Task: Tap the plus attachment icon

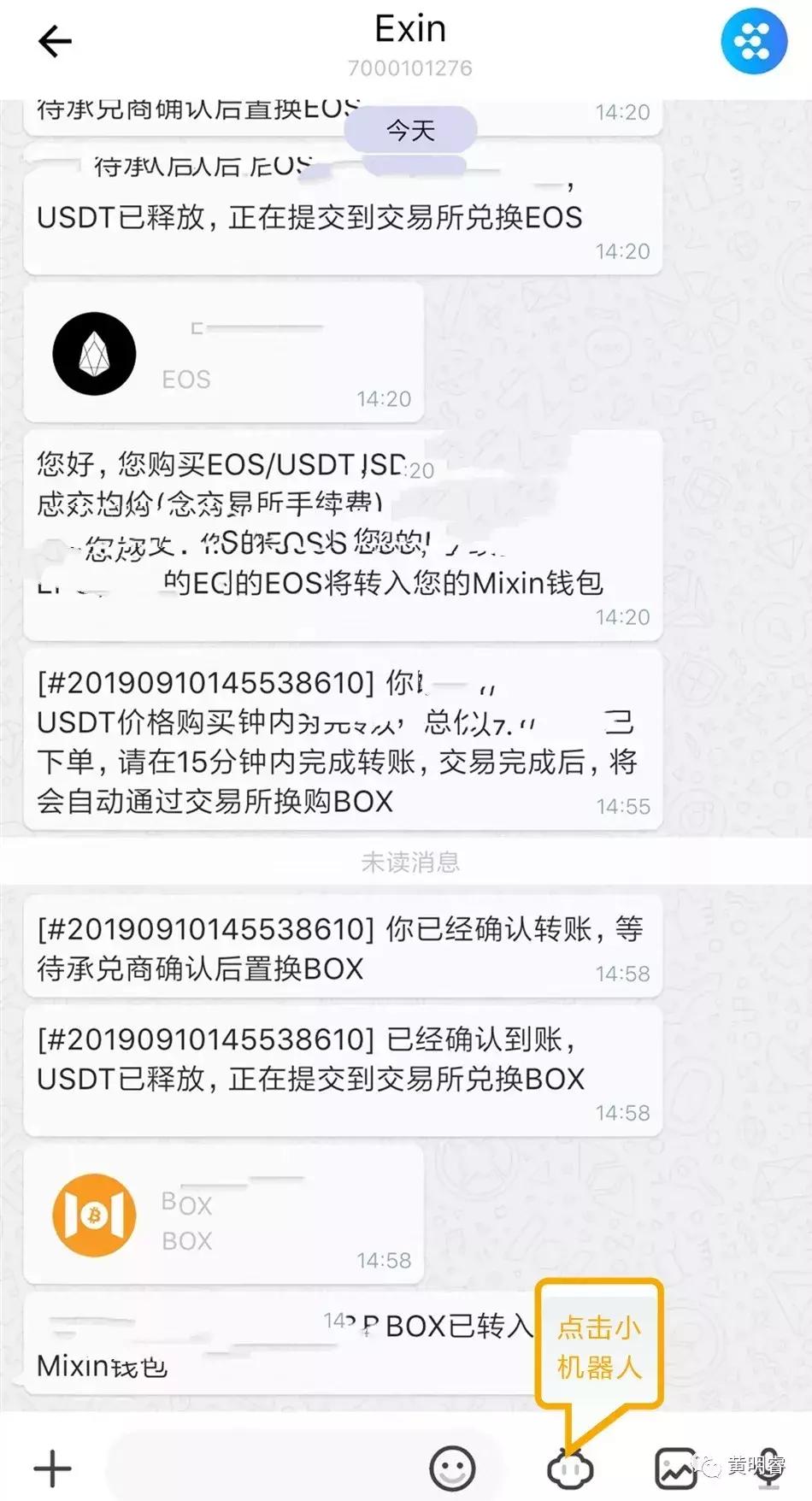Action: coord(51,1468)
